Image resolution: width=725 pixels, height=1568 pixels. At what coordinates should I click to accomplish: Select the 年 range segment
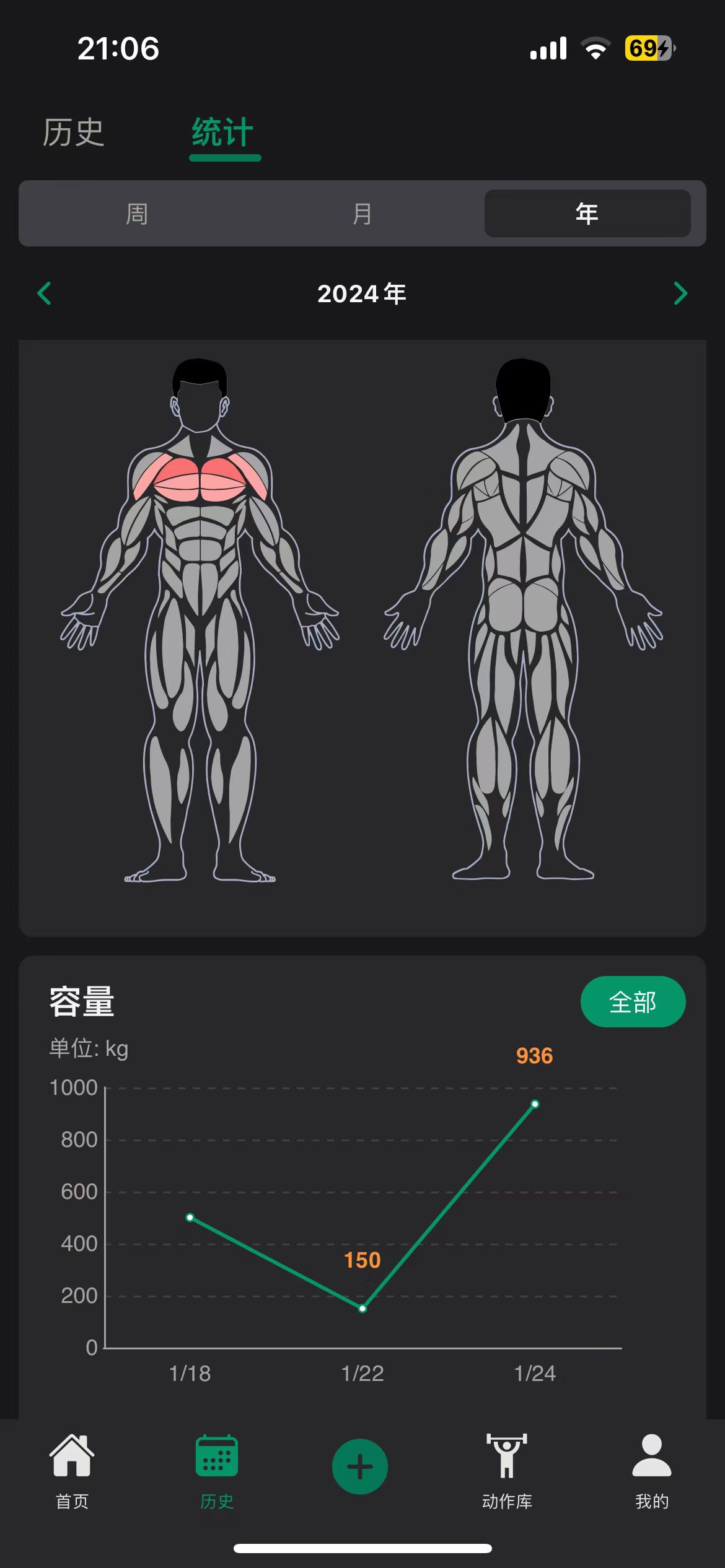click(587, 214)
